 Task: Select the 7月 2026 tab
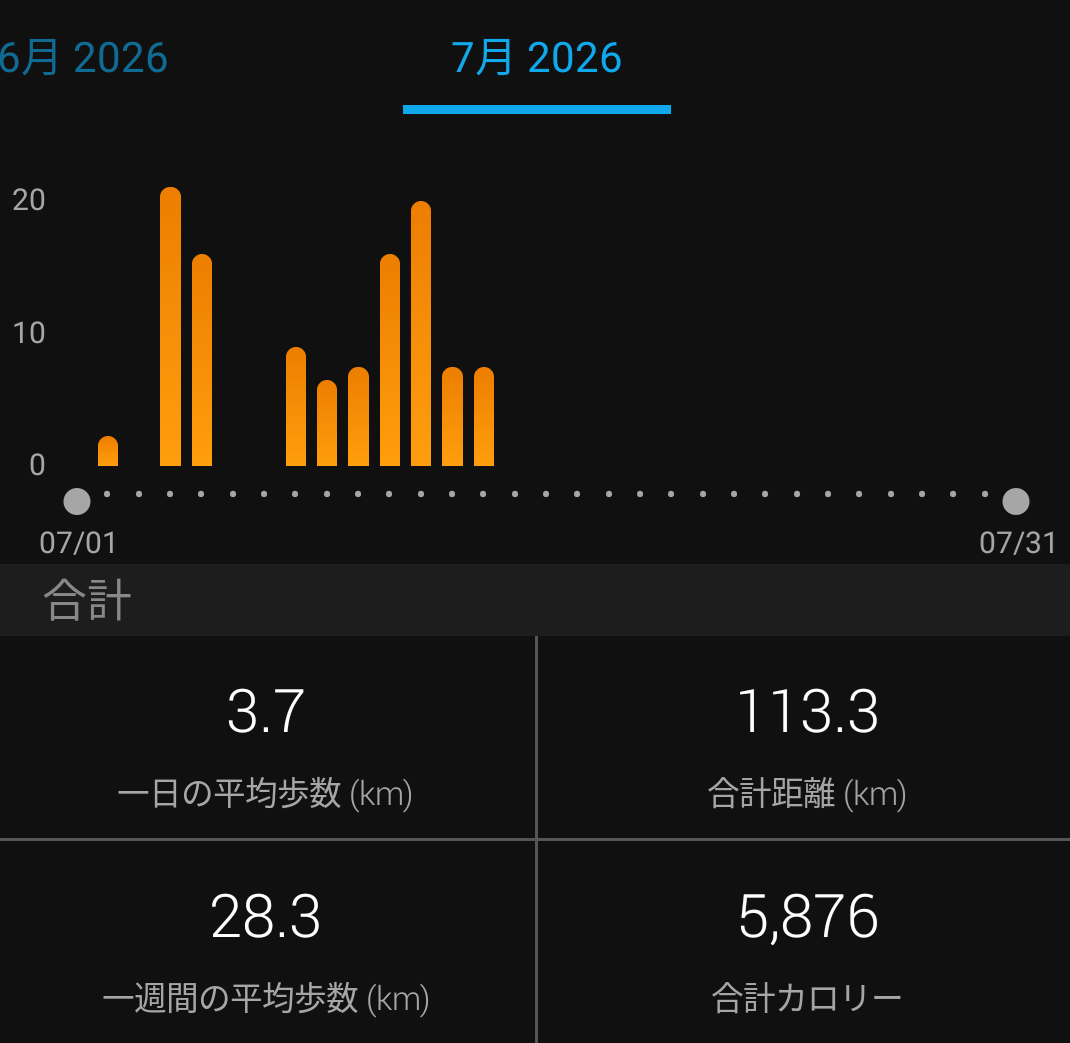click(536, 57)
